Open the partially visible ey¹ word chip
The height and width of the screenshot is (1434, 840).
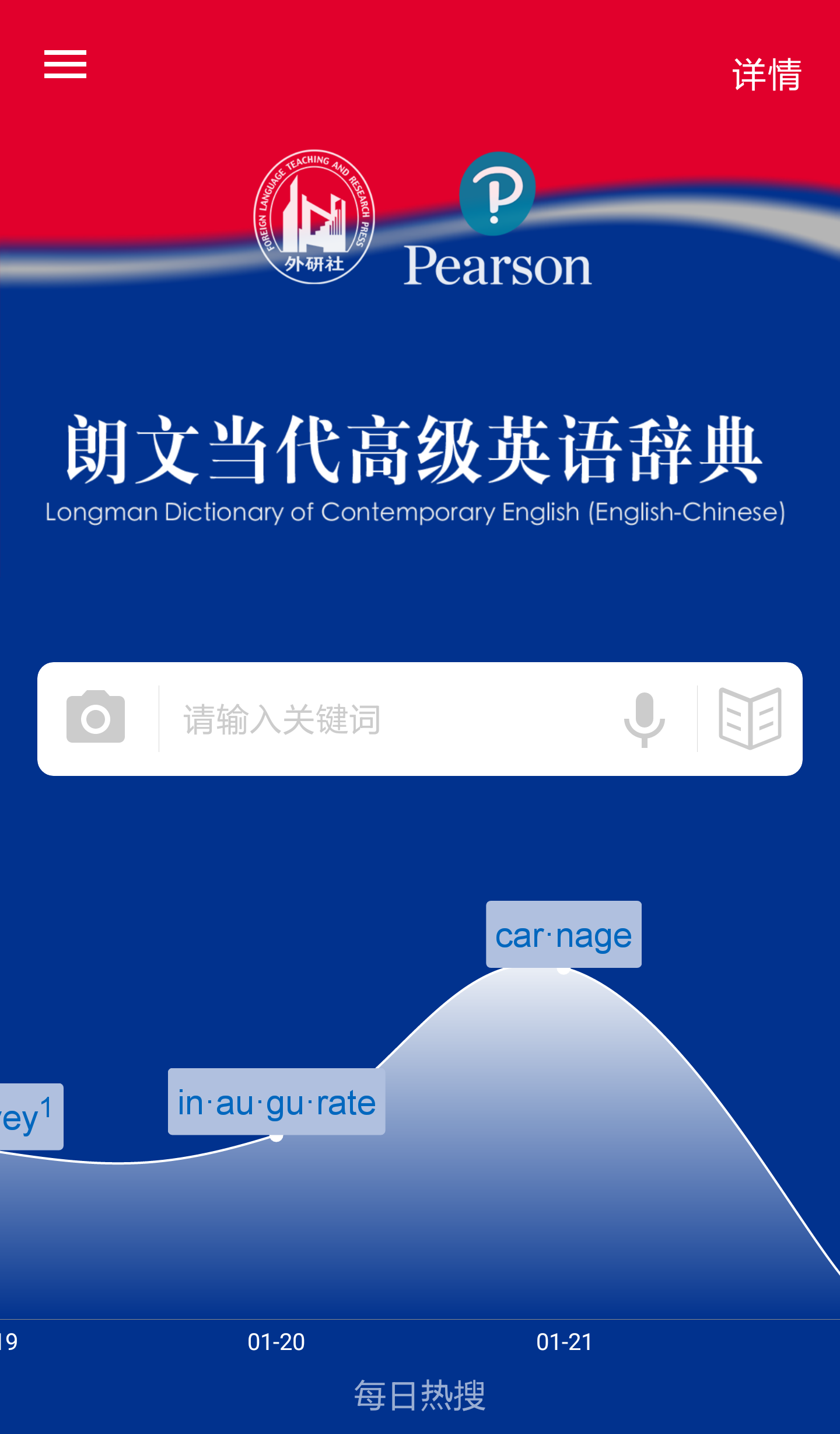click(x=28, y=1117)
